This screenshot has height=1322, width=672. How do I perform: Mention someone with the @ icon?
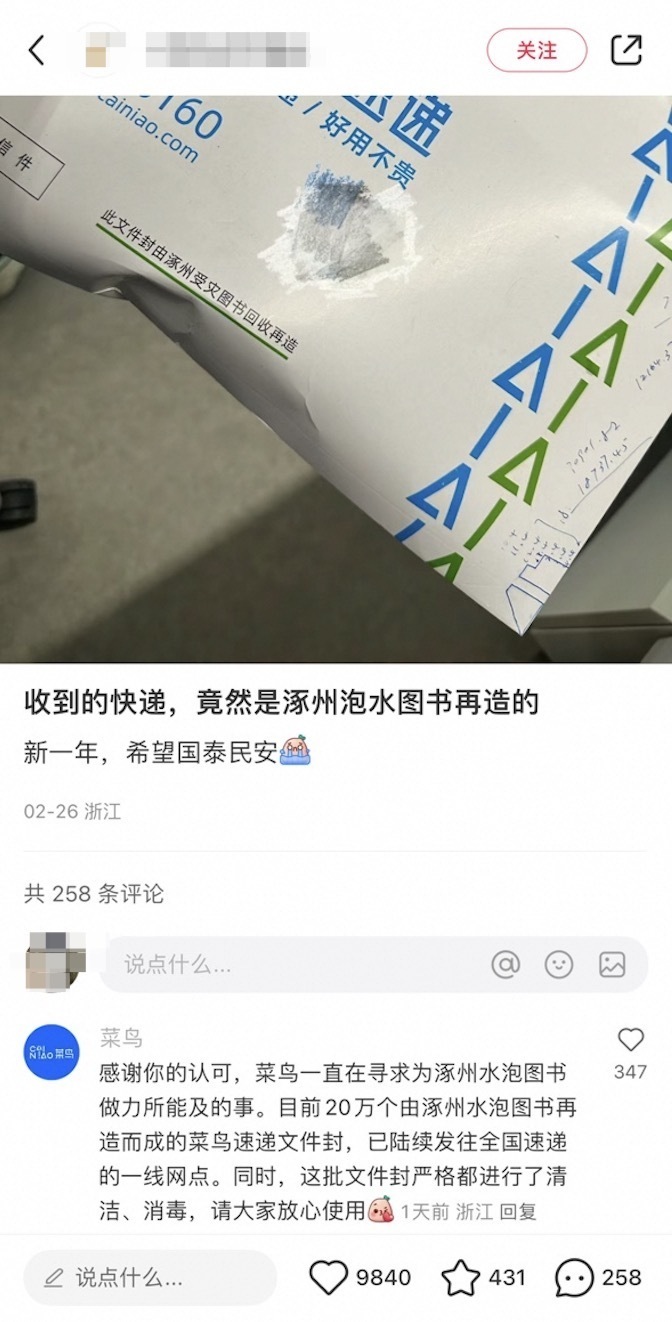pyautogui.click(x=506, y=965)
